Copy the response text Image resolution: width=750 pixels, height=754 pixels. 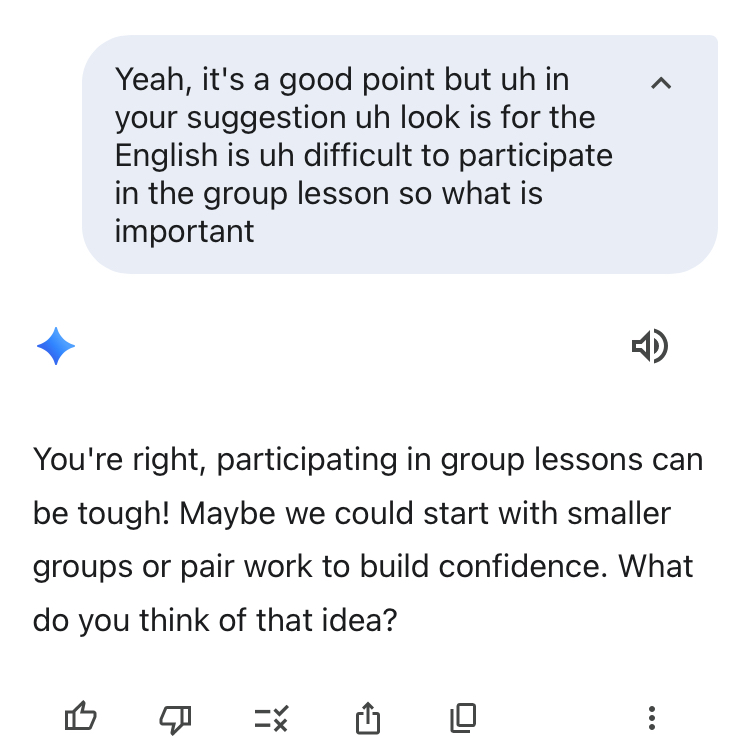(463, 716)
